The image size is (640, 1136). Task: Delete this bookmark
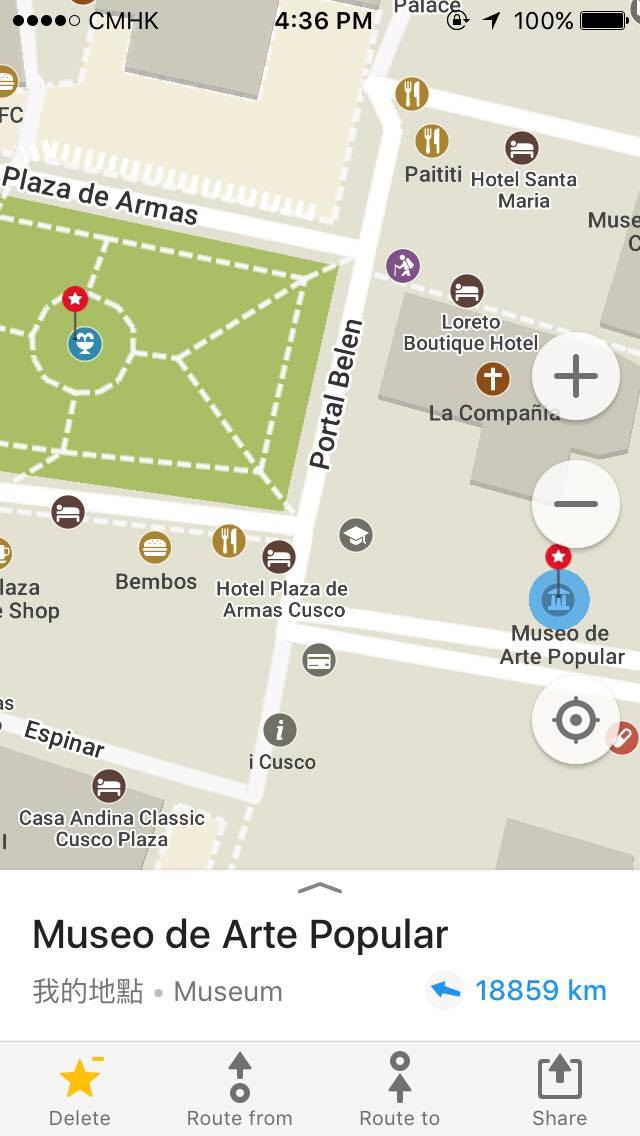click(x=80, y=1090)
